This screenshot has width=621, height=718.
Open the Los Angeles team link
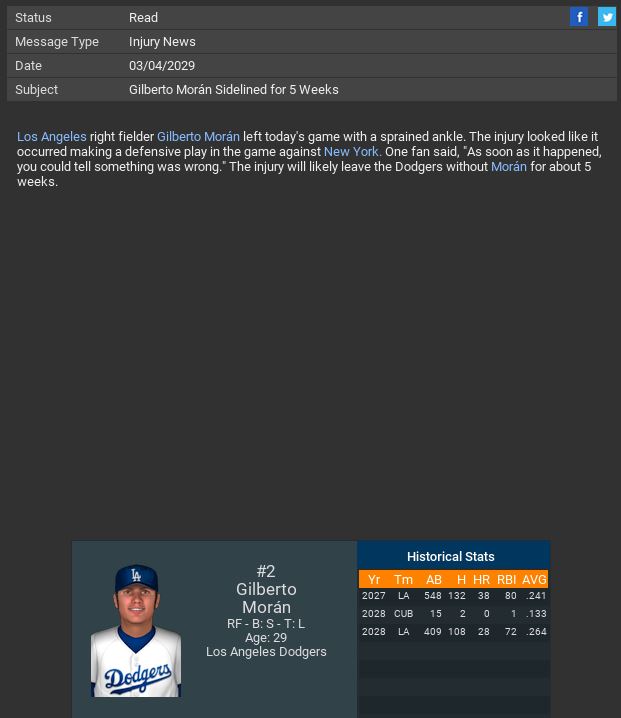click(x=52, y=137)
